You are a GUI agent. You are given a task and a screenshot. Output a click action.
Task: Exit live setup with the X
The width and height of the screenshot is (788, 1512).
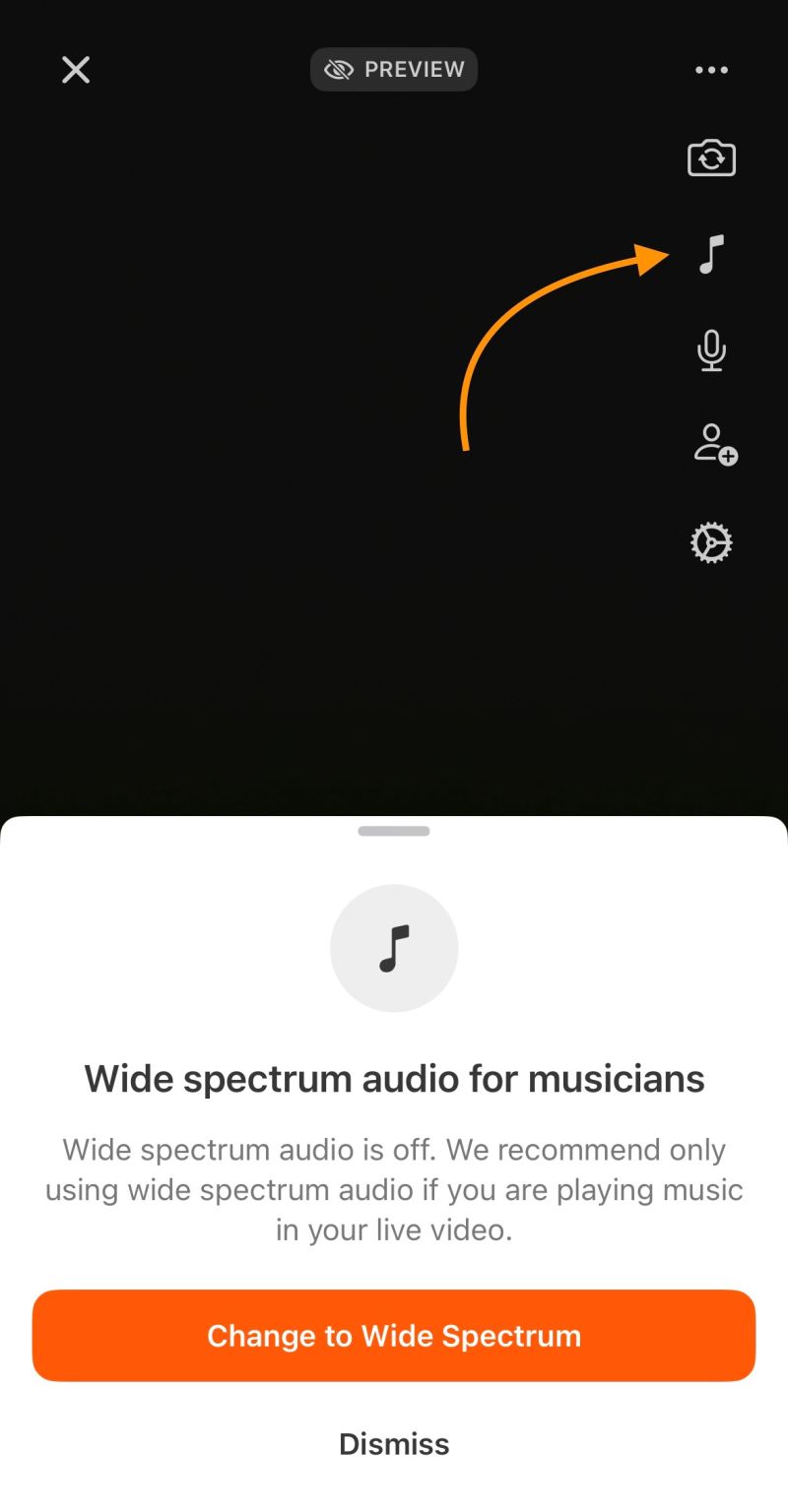click(x=75, y=69)
